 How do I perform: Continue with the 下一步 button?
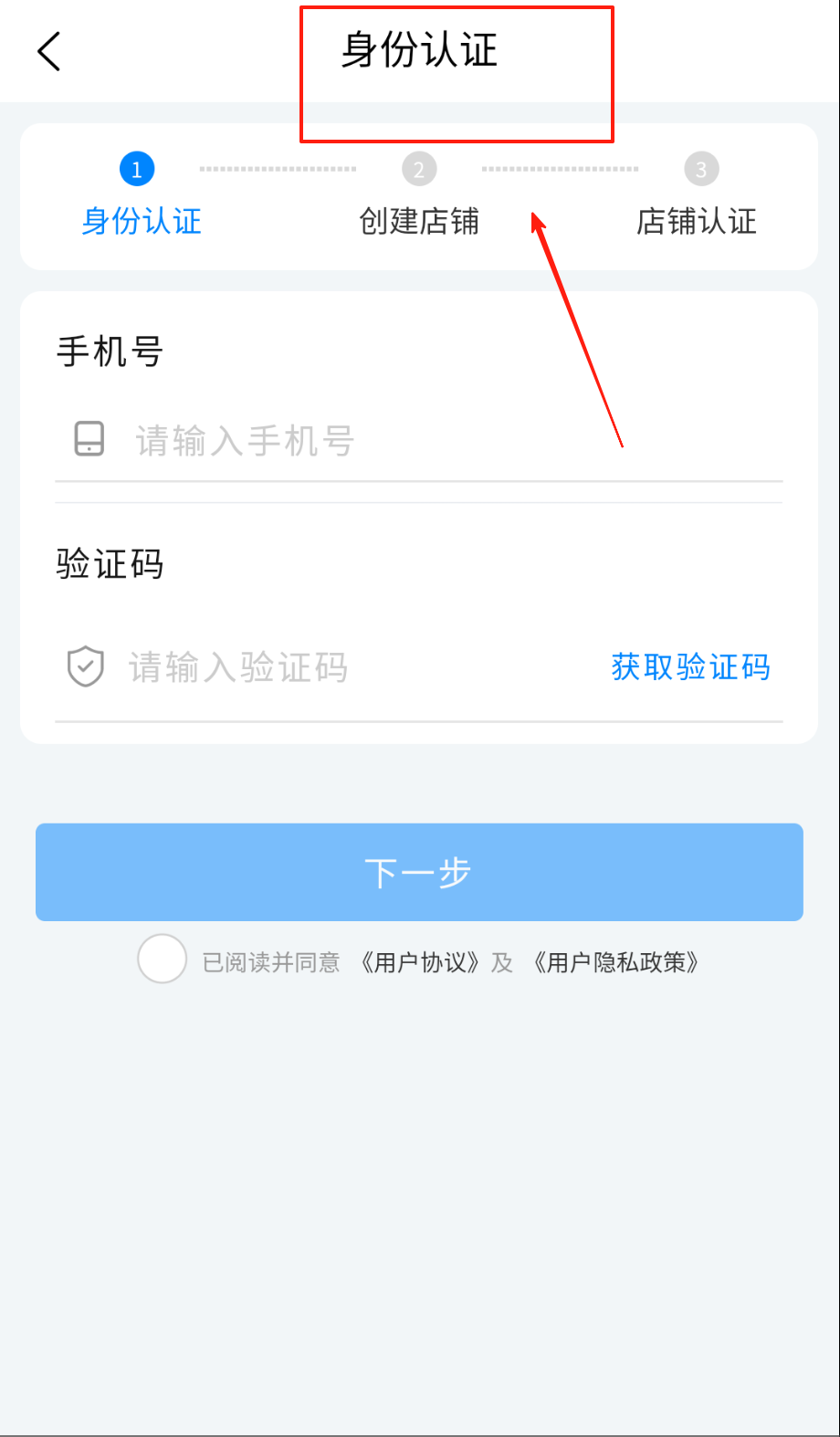419,872
